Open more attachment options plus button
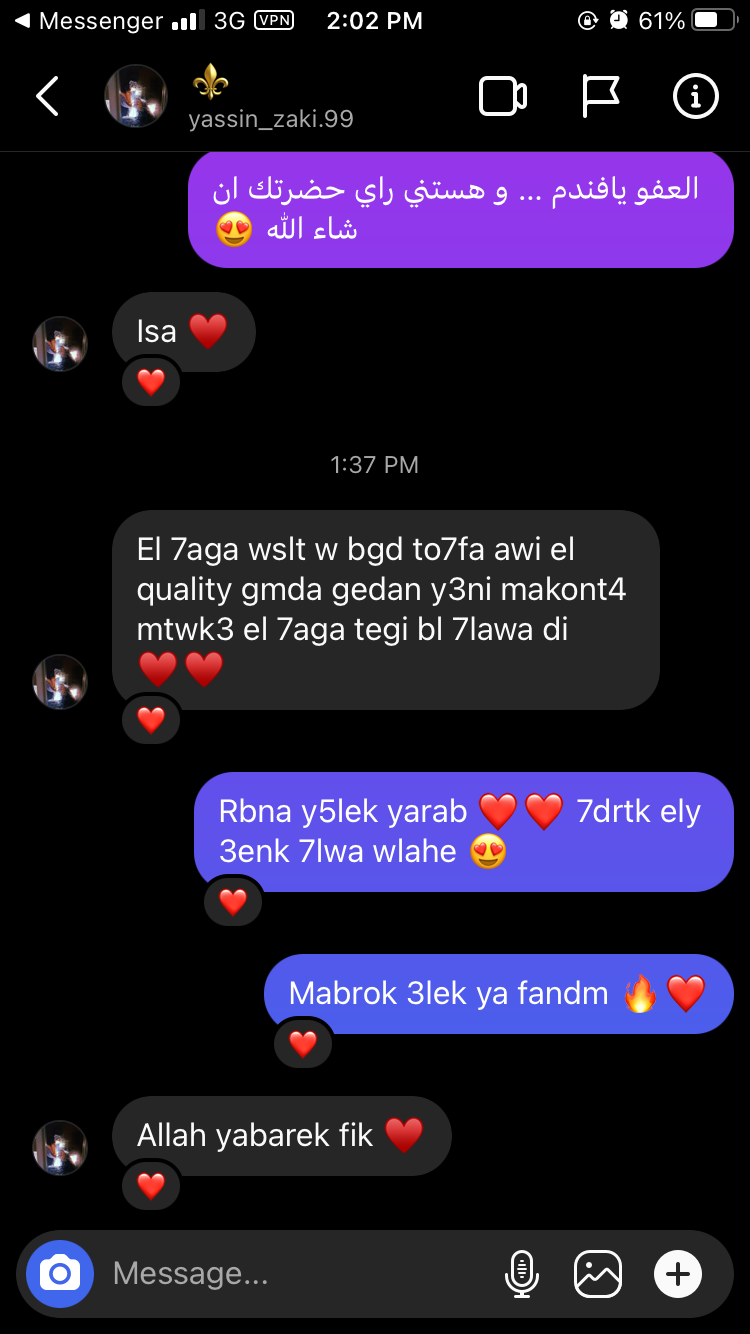Screen dimensions: 750x1334 tap(678, 1274)
